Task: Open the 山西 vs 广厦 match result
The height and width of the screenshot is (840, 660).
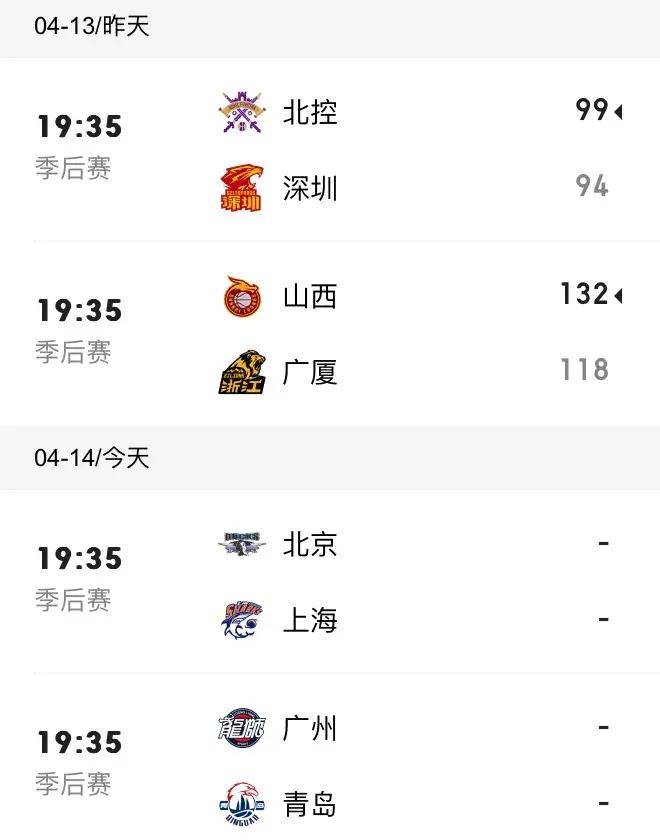Action: tap(330, 333)
